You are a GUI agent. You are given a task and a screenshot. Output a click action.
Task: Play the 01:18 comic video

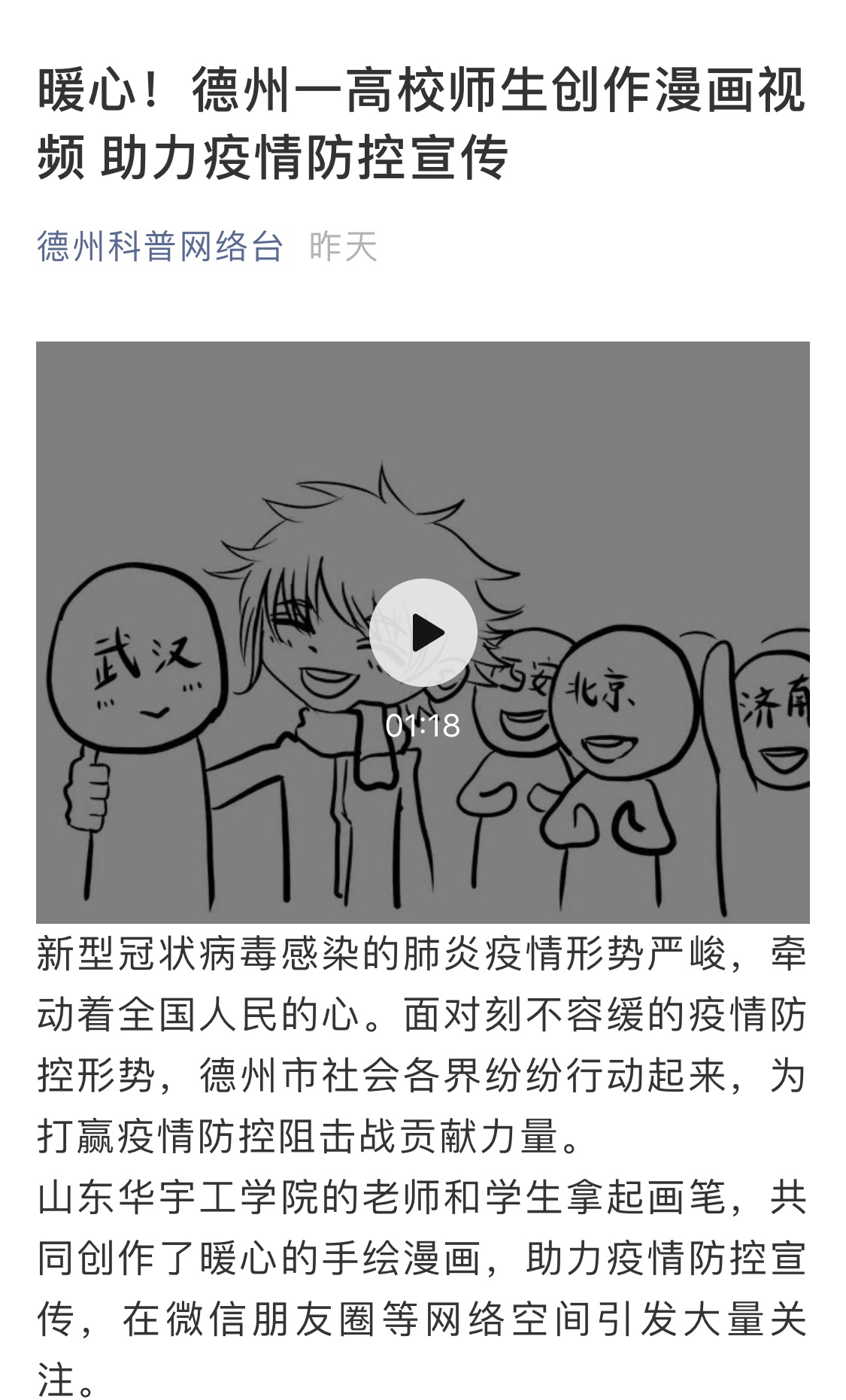(423, 633)
